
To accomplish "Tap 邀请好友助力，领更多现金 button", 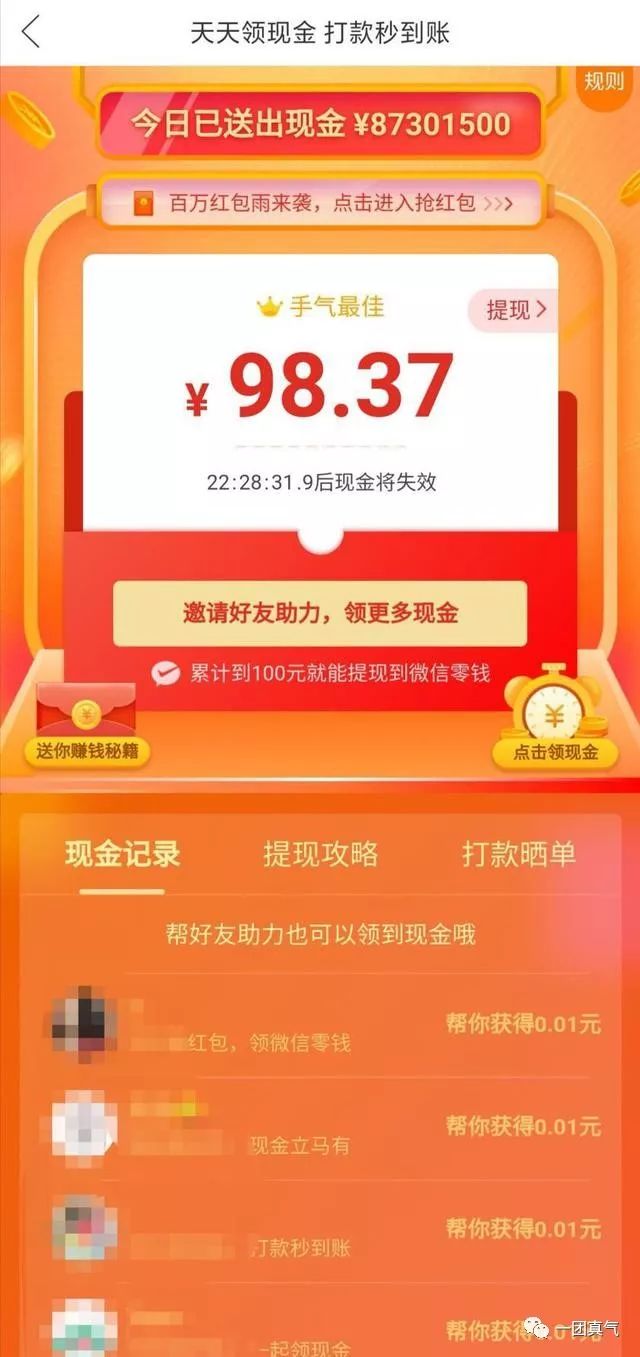I will click(320, 613).
